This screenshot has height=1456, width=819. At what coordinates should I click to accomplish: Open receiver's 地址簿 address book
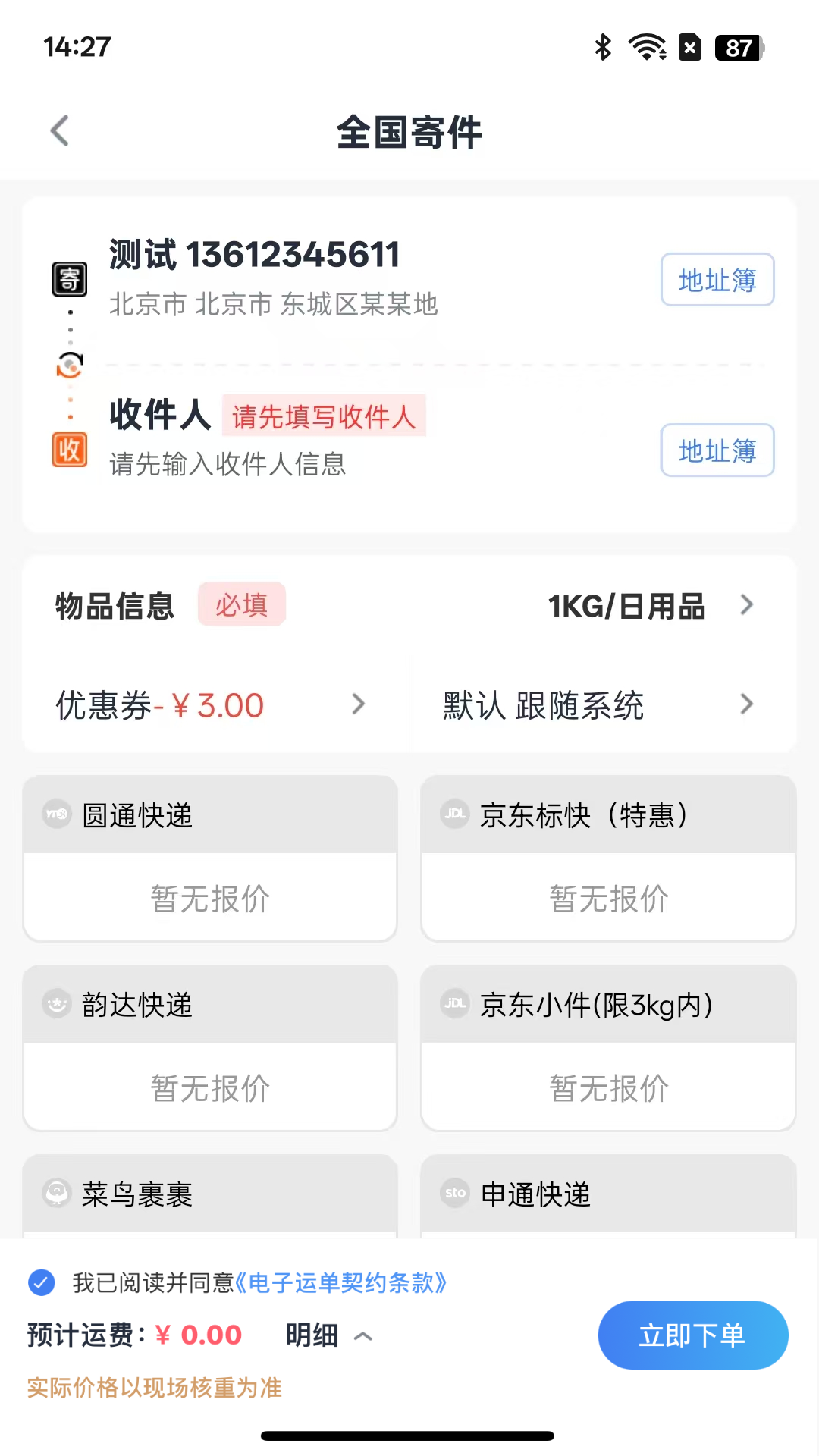tap(717, 450)
